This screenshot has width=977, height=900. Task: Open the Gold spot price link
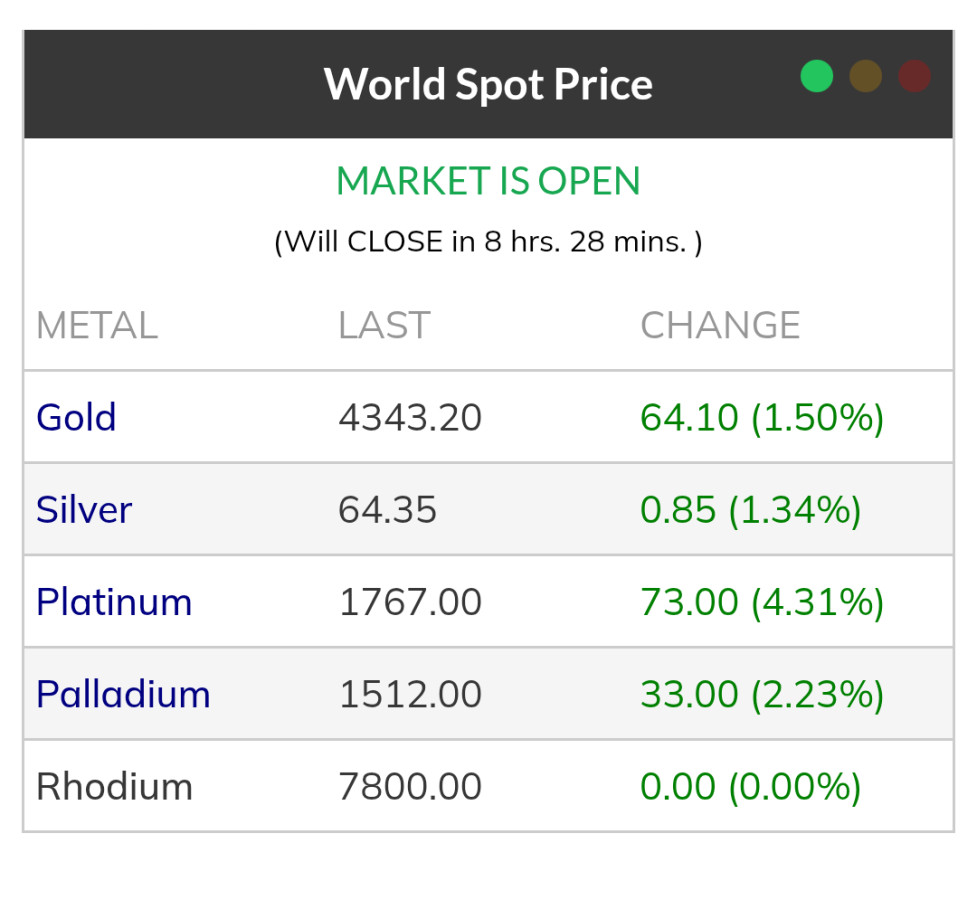click(x=76, y=417)
